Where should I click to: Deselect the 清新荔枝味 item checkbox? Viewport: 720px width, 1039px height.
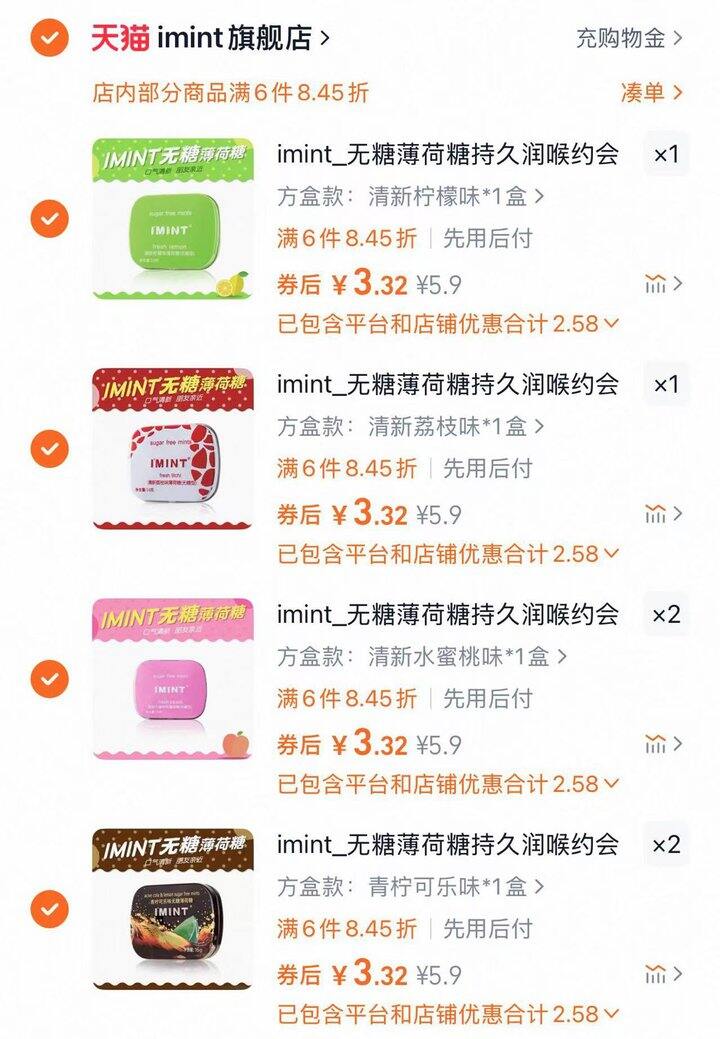click(49, 448)
